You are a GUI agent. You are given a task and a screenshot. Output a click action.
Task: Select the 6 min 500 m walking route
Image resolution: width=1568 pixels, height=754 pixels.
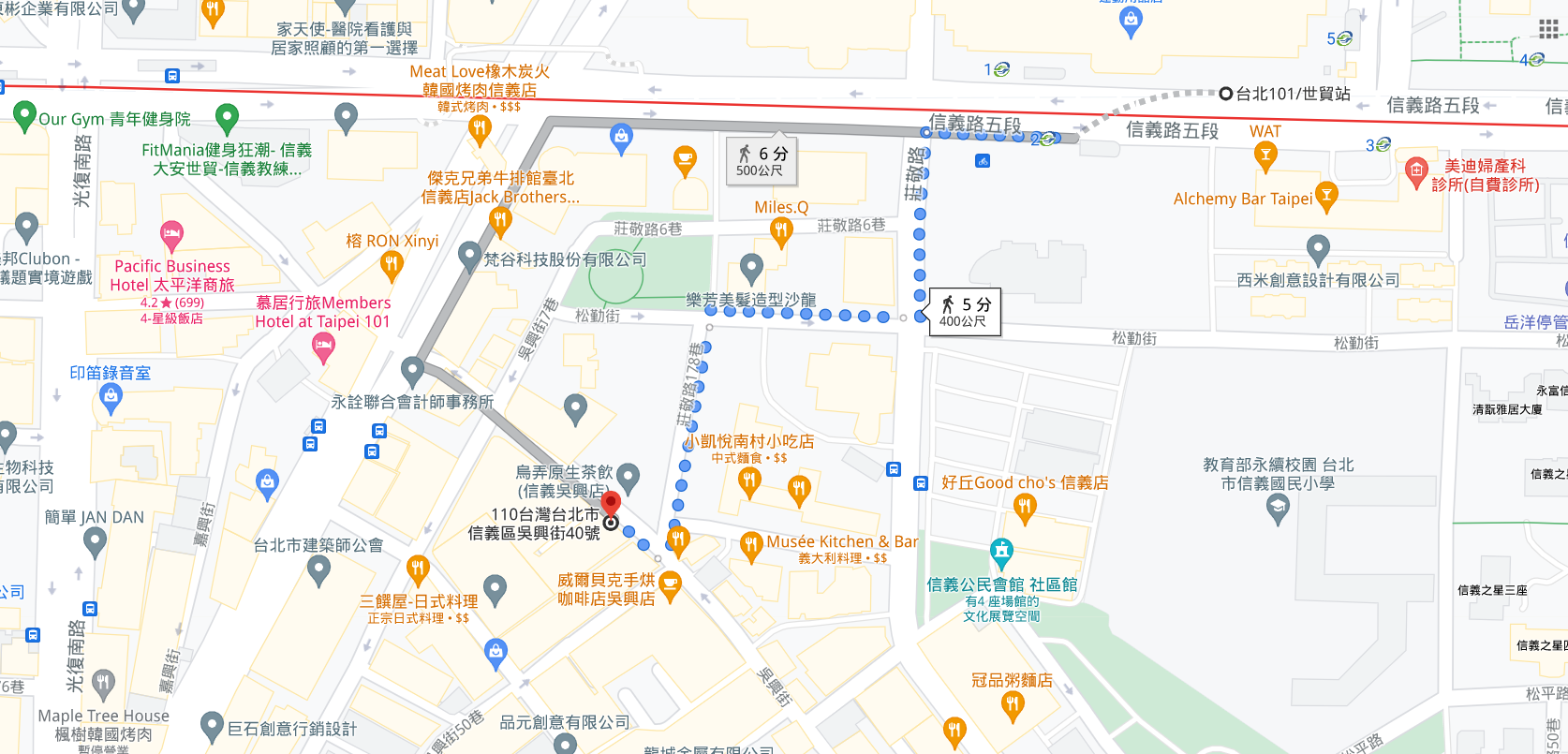click(x=761, y=160)
